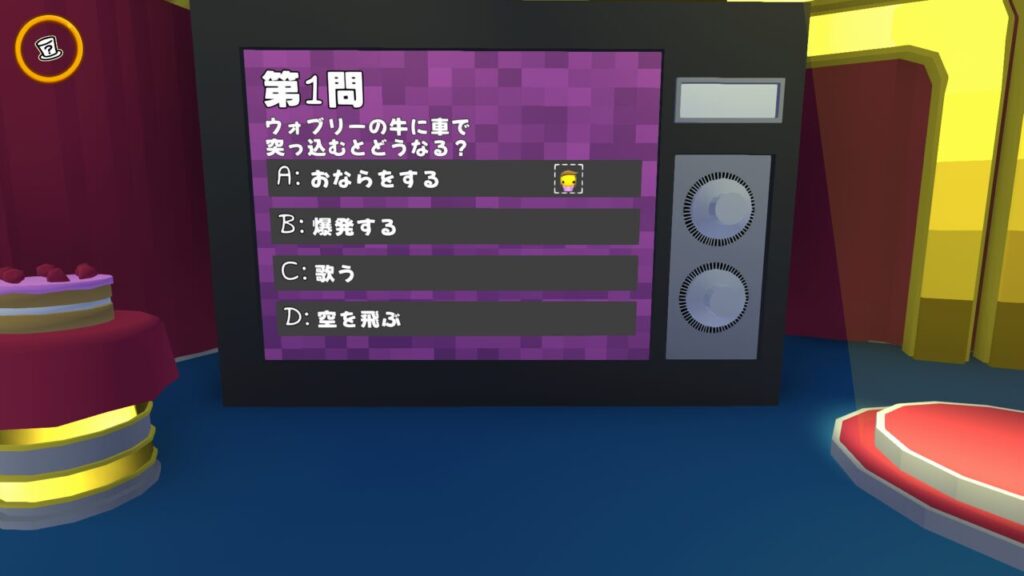Choose answer B: 爆発する
1024x576 pixels.
(x=455, y=226)
